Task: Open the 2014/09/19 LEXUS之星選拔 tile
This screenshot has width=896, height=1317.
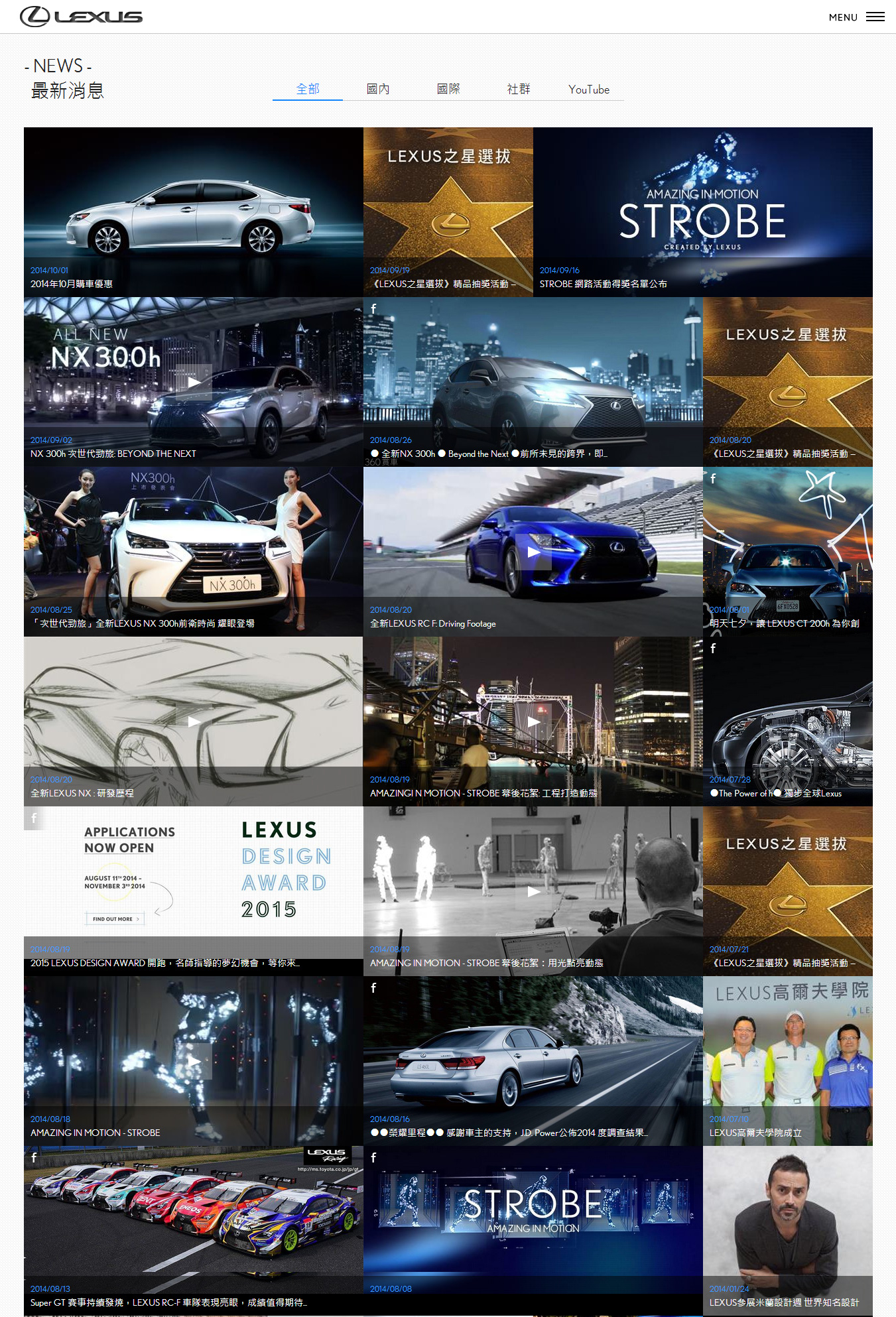Action: [448, 212]
